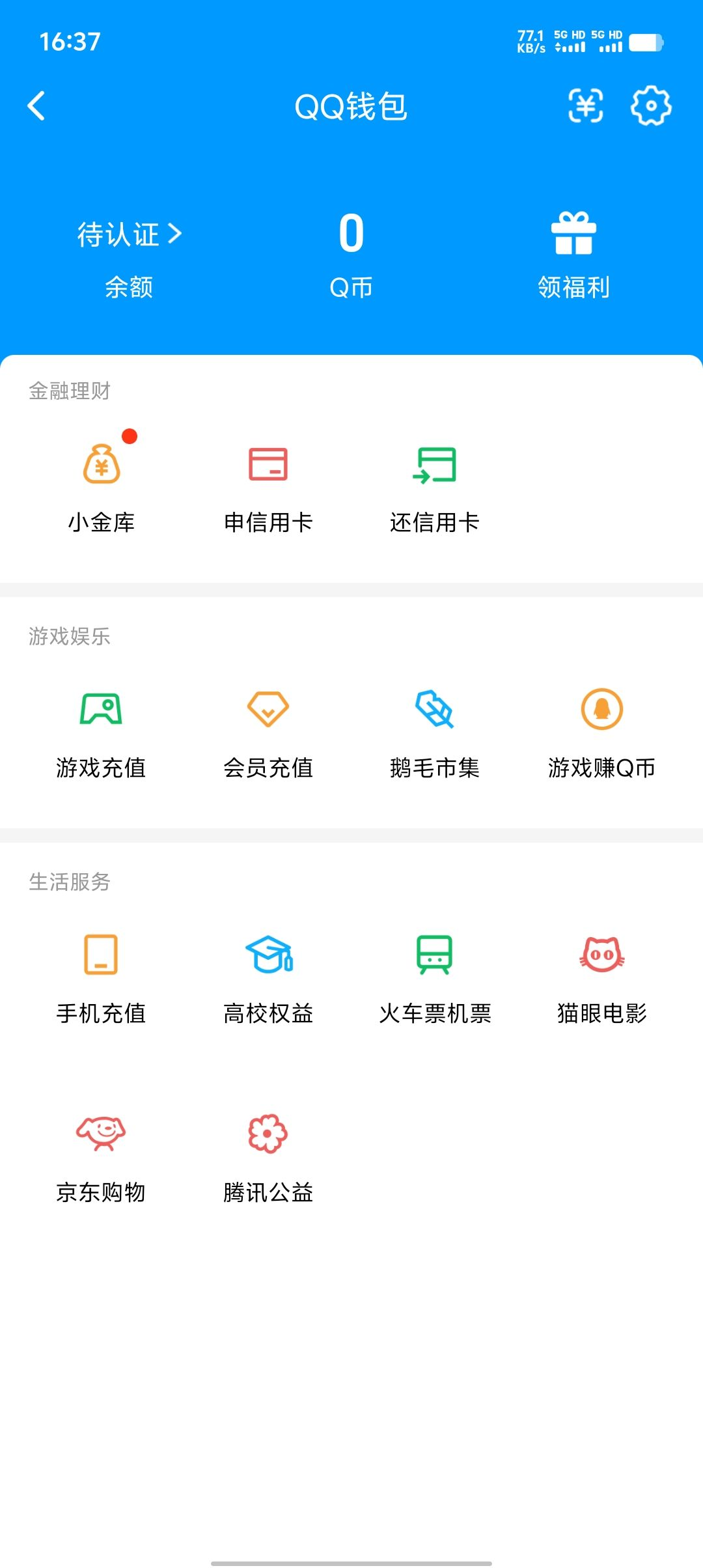Open the payment QR code scanner
The image size is (703, 1568).
coord(585,106)
